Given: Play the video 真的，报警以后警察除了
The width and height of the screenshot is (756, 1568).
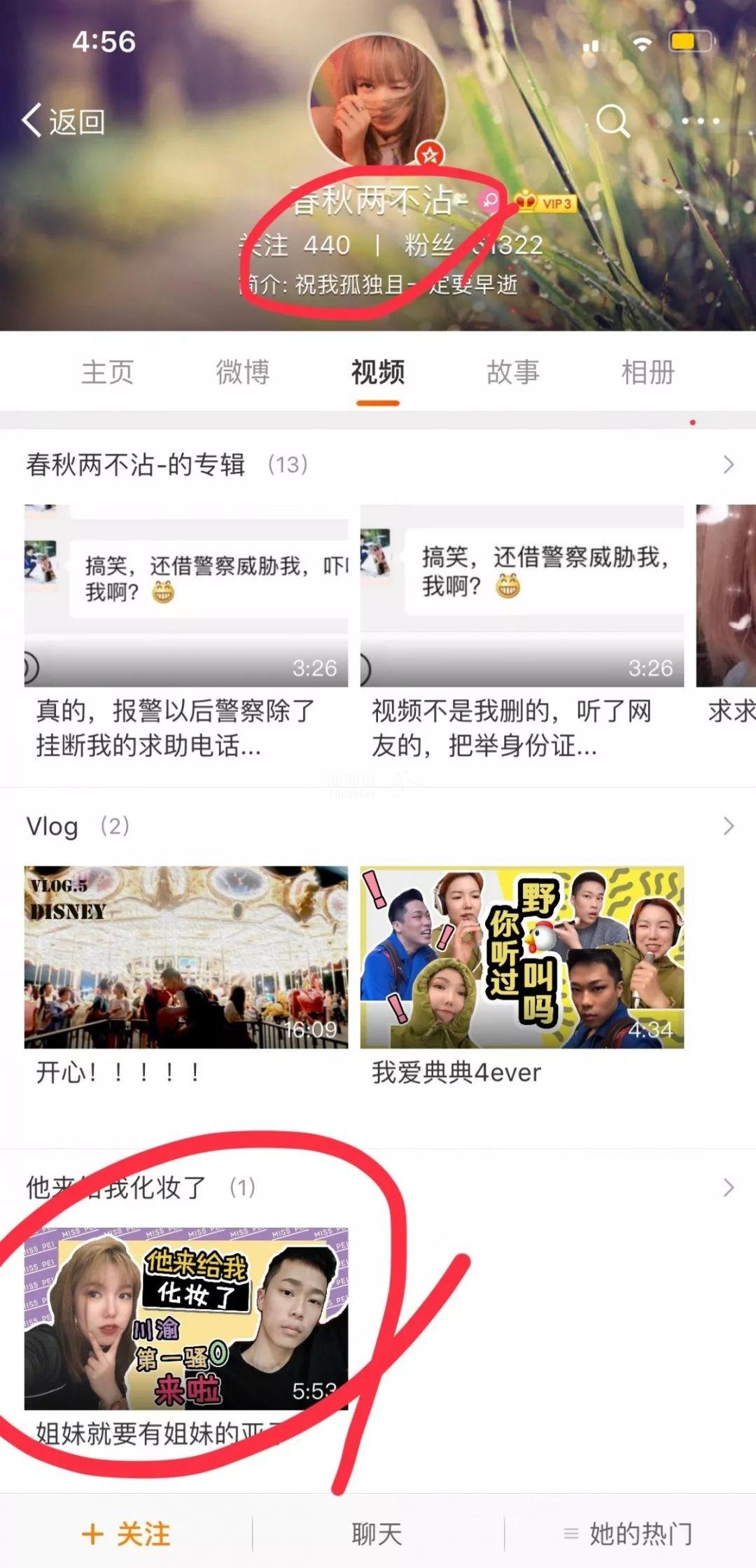Looking at the screenshot, I should (186, 596).
